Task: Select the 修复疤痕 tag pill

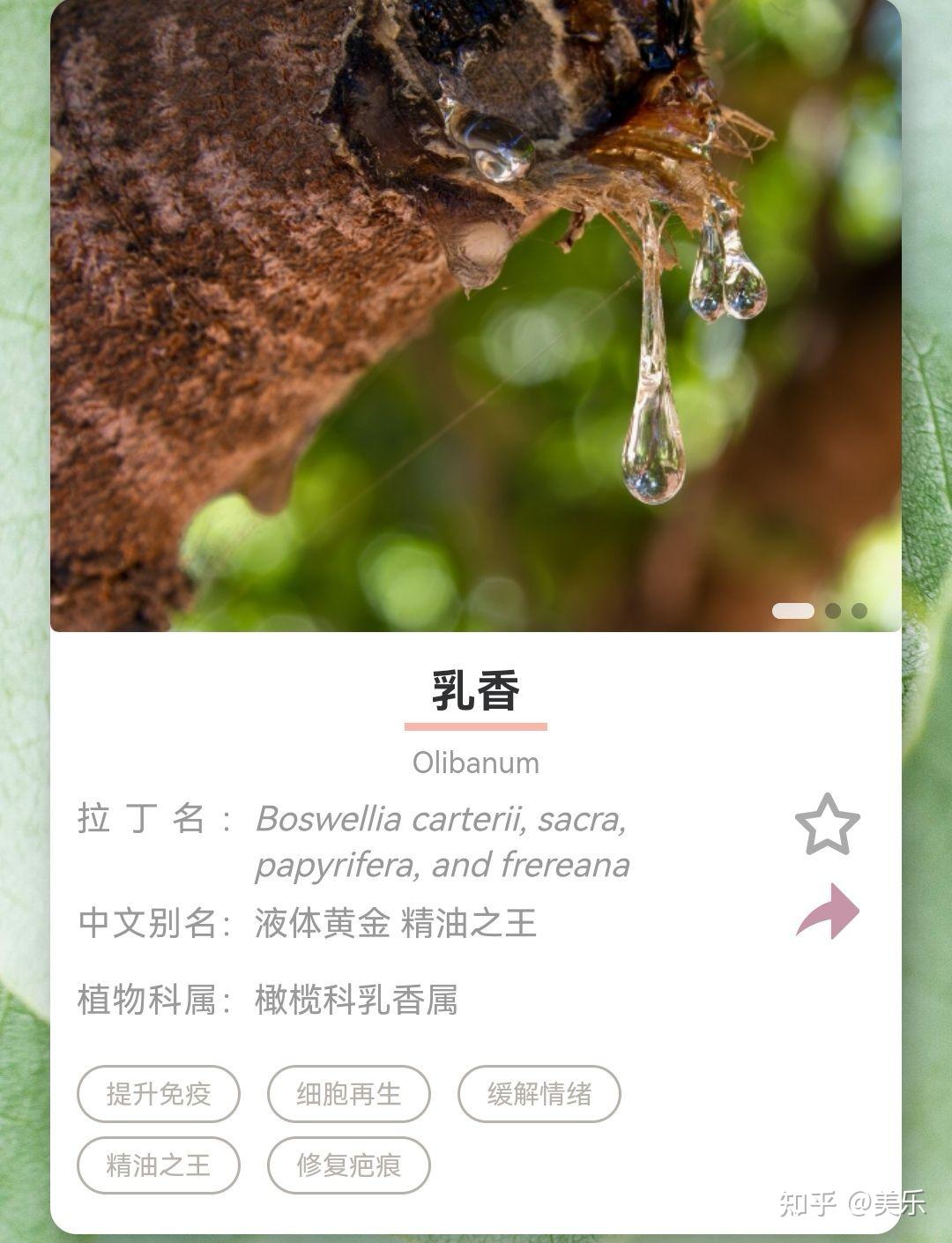Action: (348, 1166)
